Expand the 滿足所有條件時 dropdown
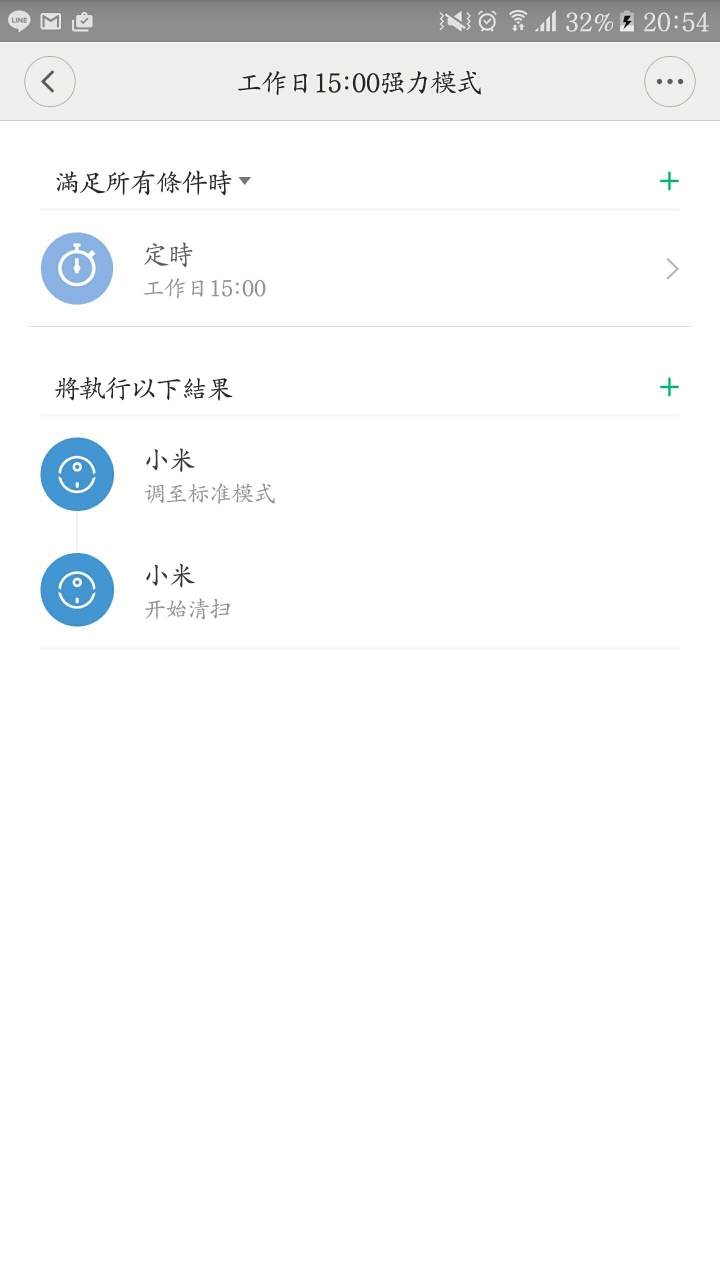Screen dimensions: 720x1280 coord(153,182)
